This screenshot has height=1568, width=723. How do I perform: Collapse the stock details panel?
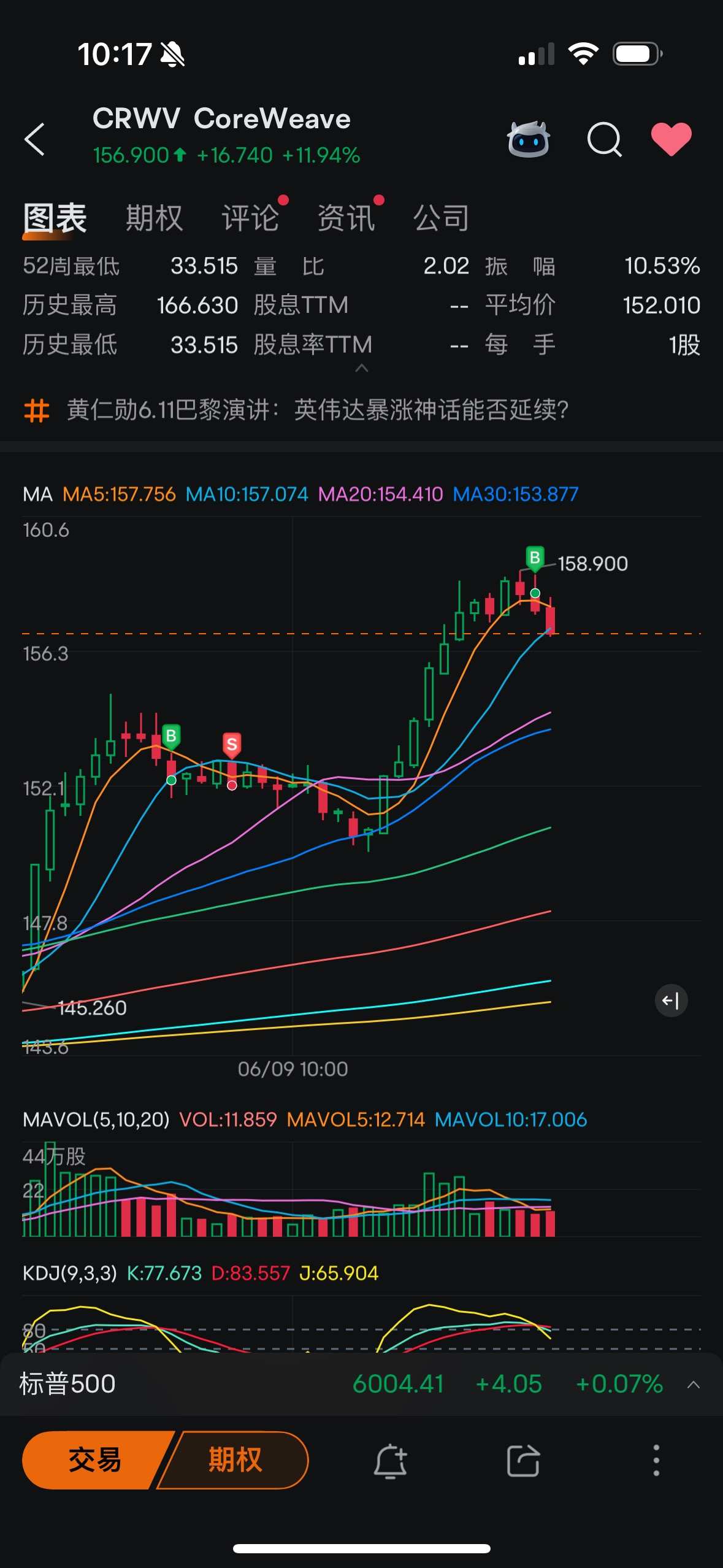point(362,368)
